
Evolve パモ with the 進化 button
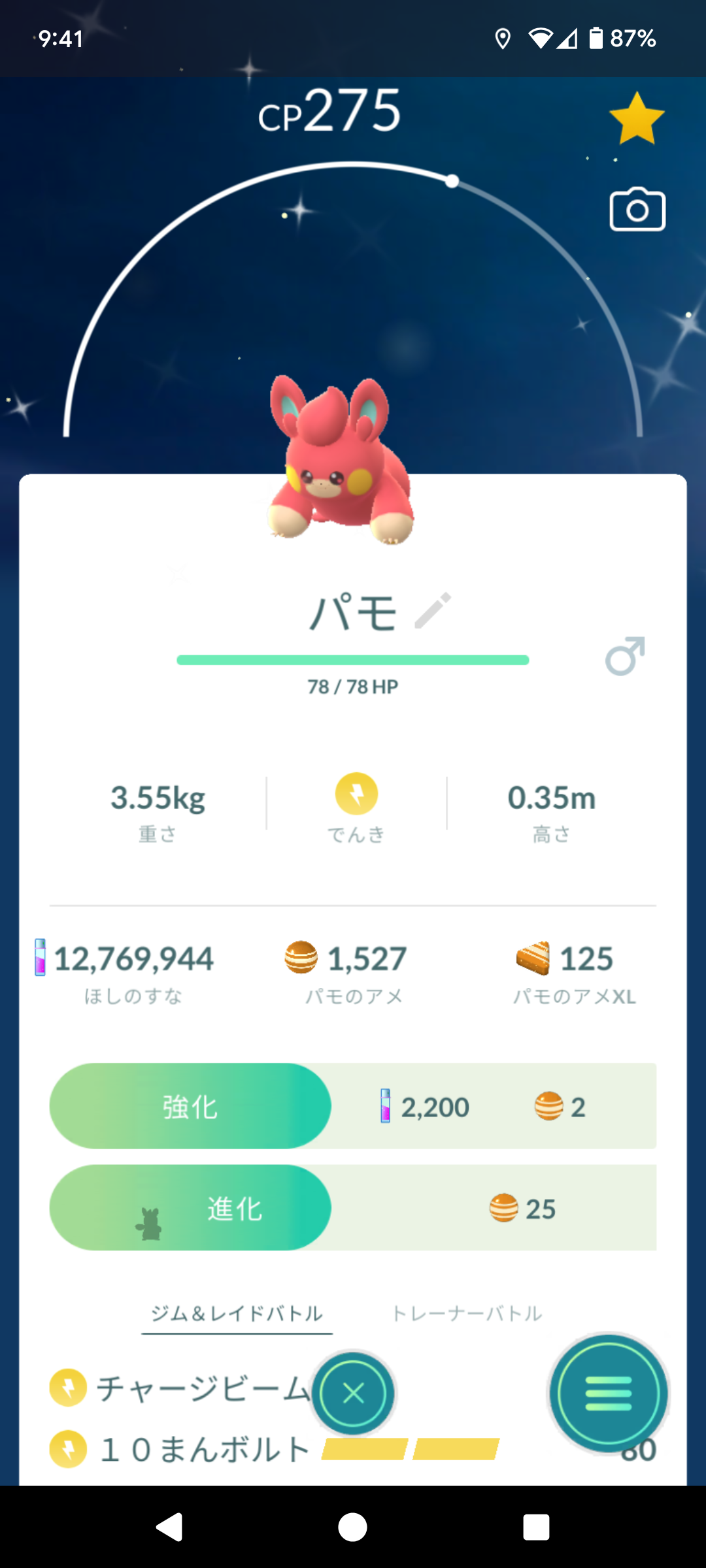190,1208
